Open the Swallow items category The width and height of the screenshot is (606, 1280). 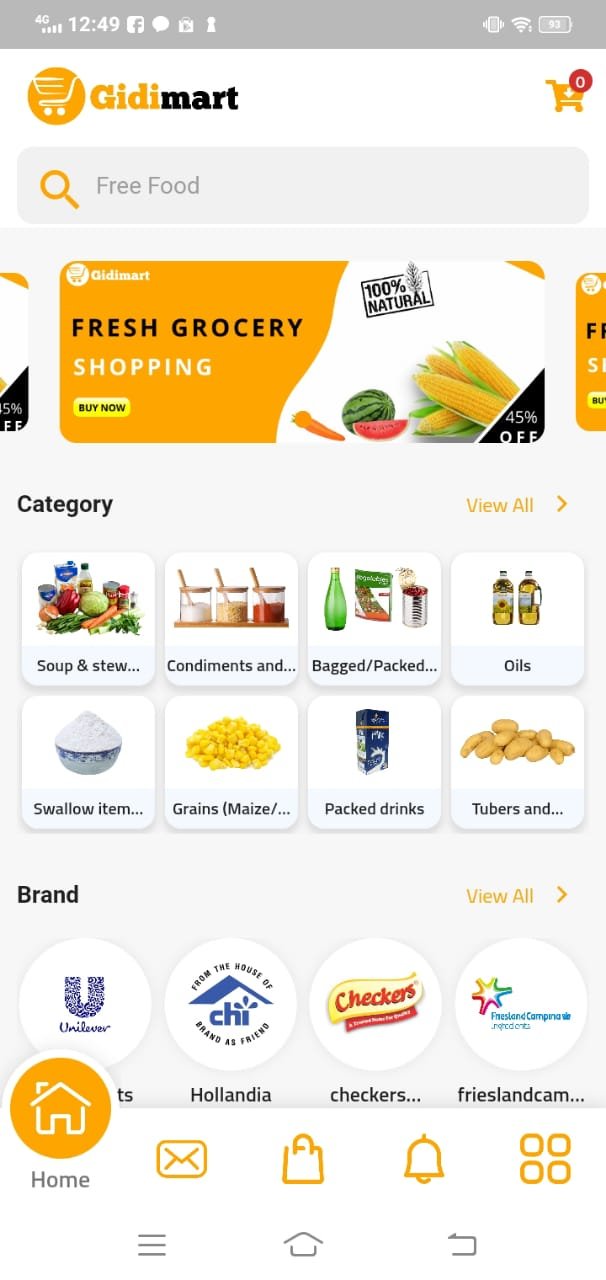(x=88, y=762)
